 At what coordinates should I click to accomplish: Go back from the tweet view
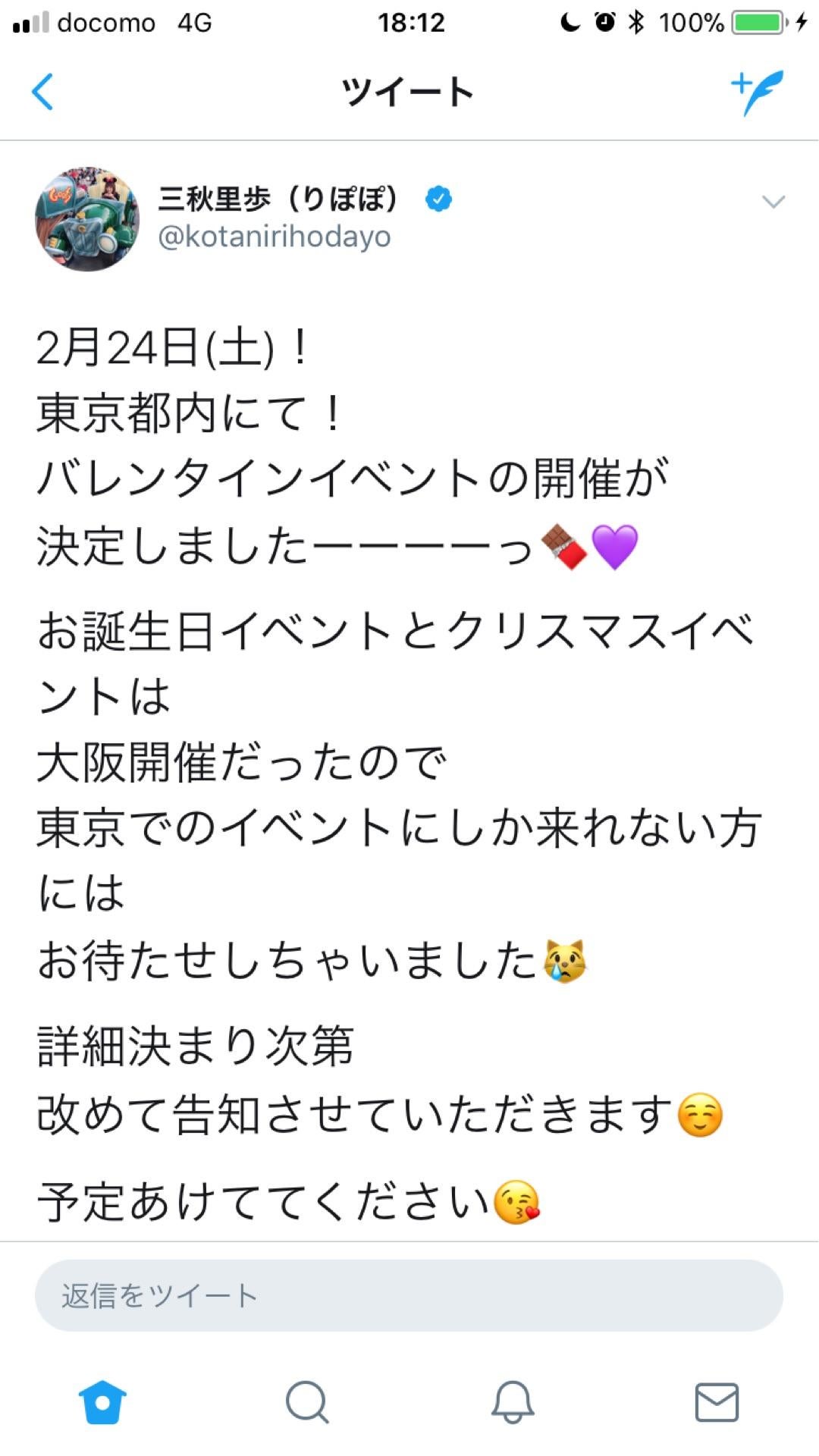click(43, 92)
